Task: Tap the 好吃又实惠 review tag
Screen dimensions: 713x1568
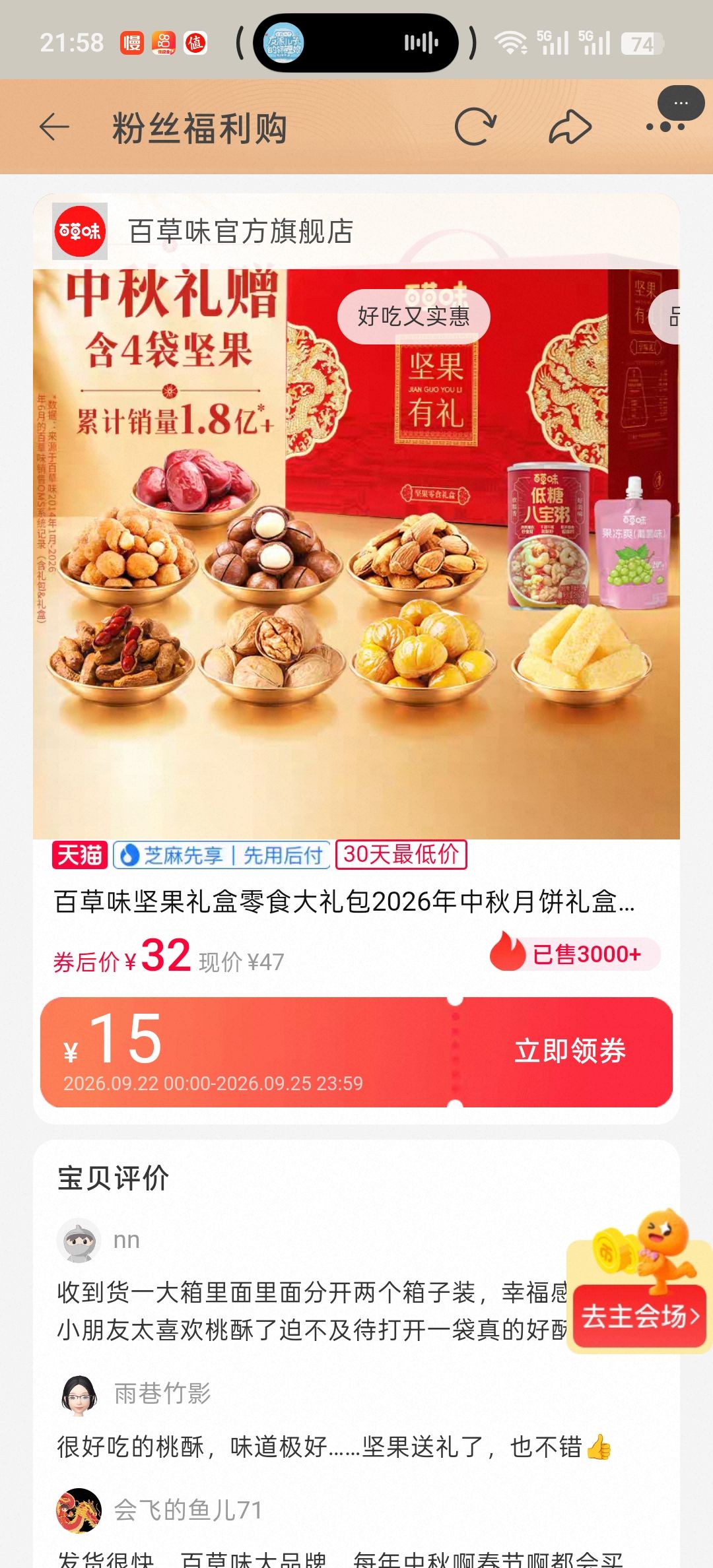Action: point(414,317)
